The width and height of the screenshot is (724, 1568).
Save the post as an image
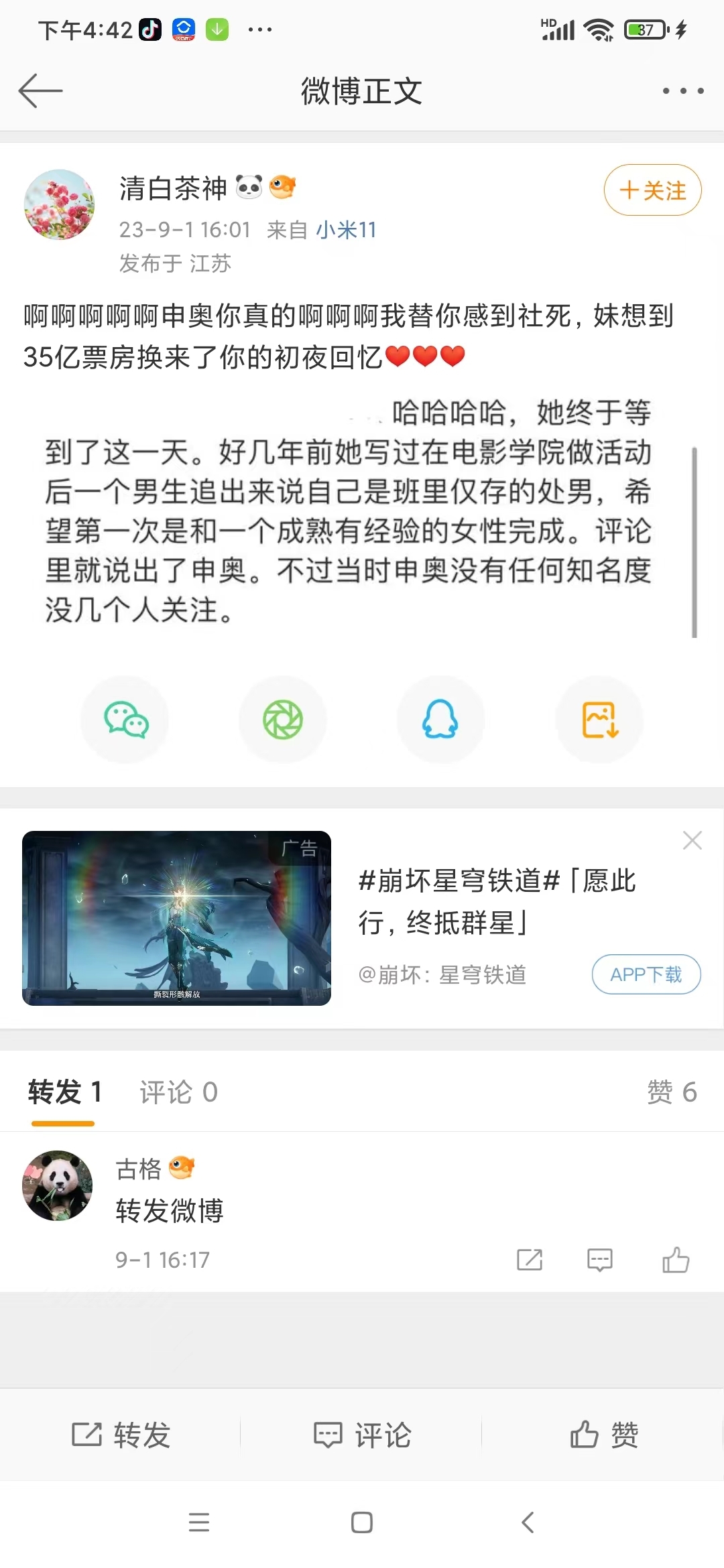(599, 720)
